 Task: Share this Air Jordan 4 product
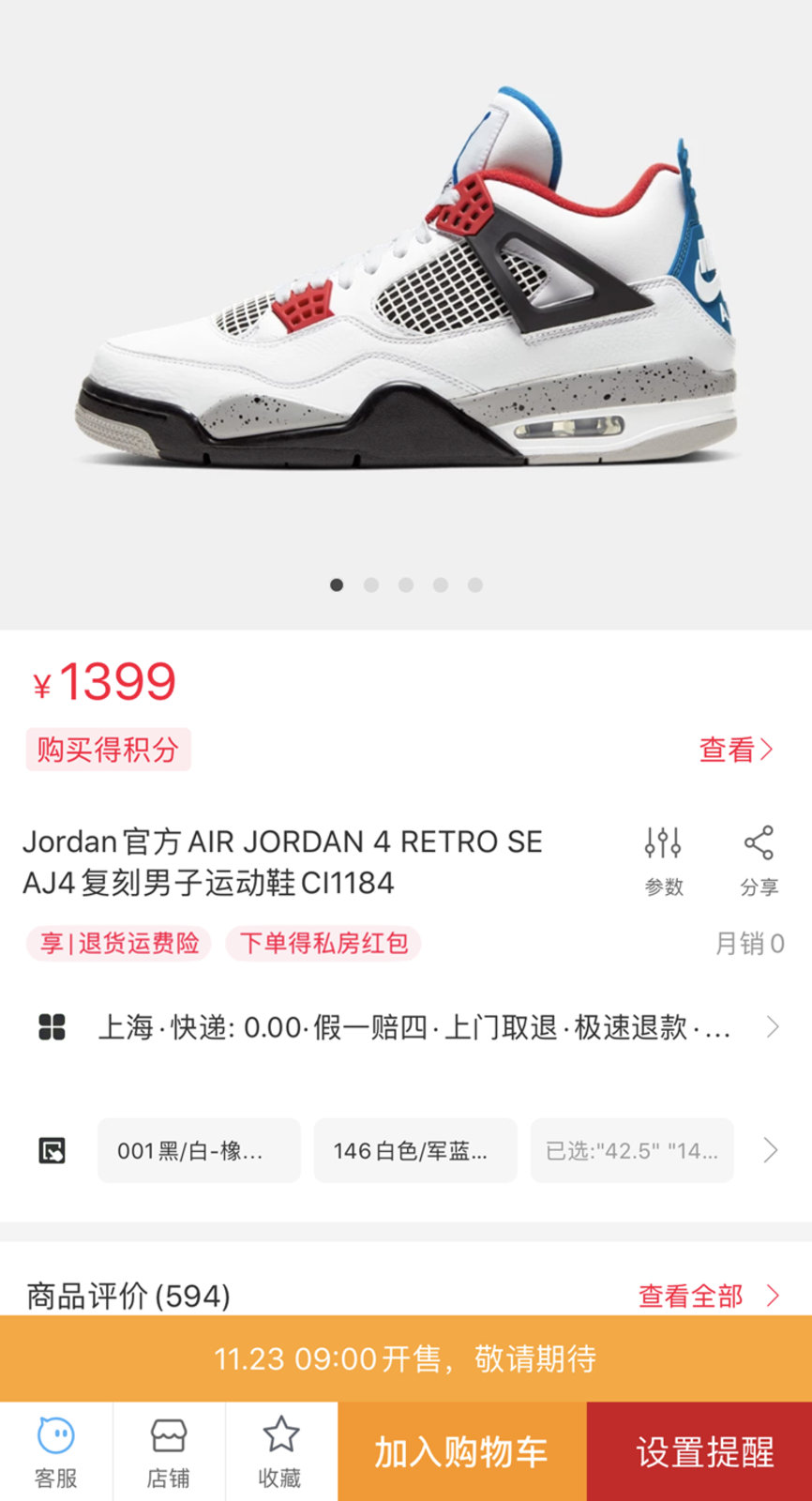[x=759, y=859]
